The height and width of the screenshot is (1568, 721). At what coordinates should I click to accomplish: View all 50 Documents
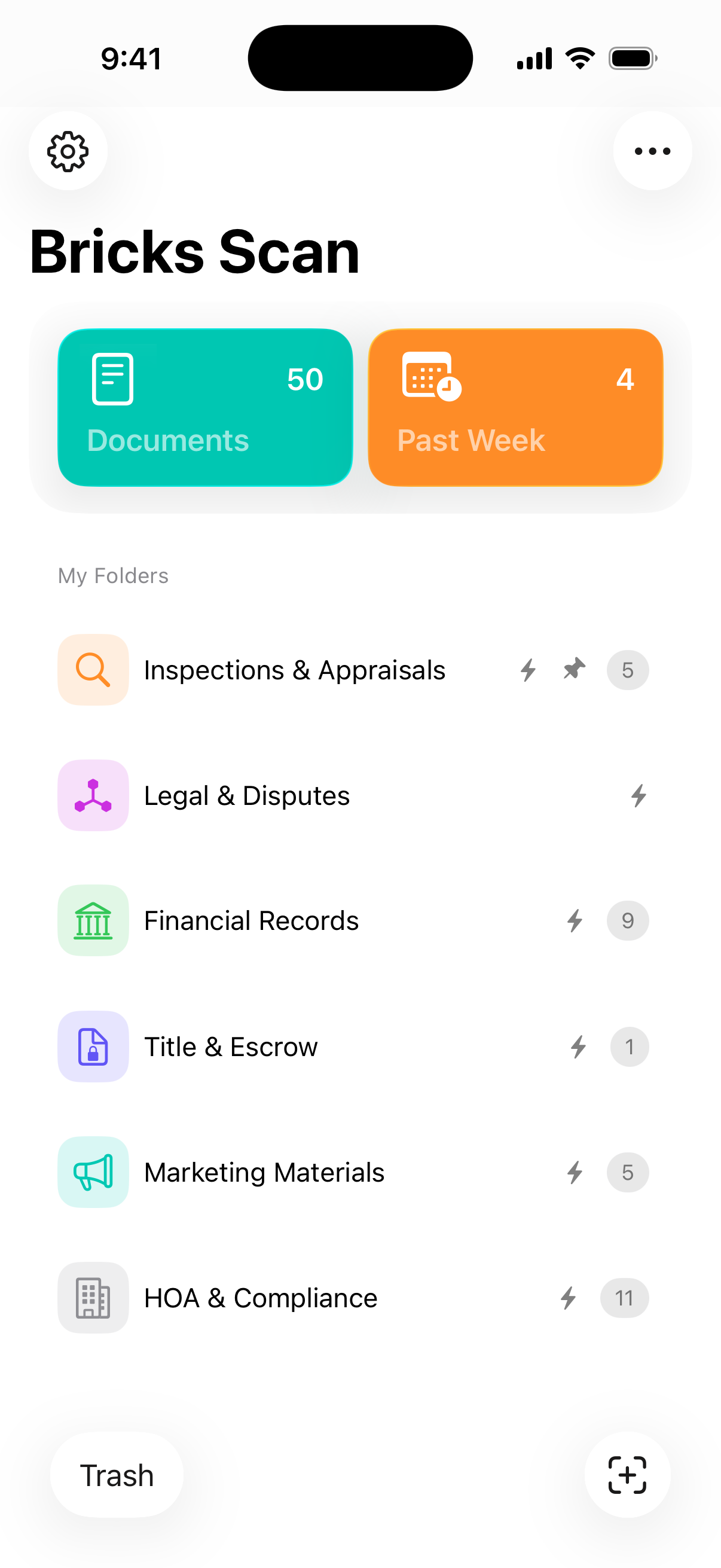(205, 407)
